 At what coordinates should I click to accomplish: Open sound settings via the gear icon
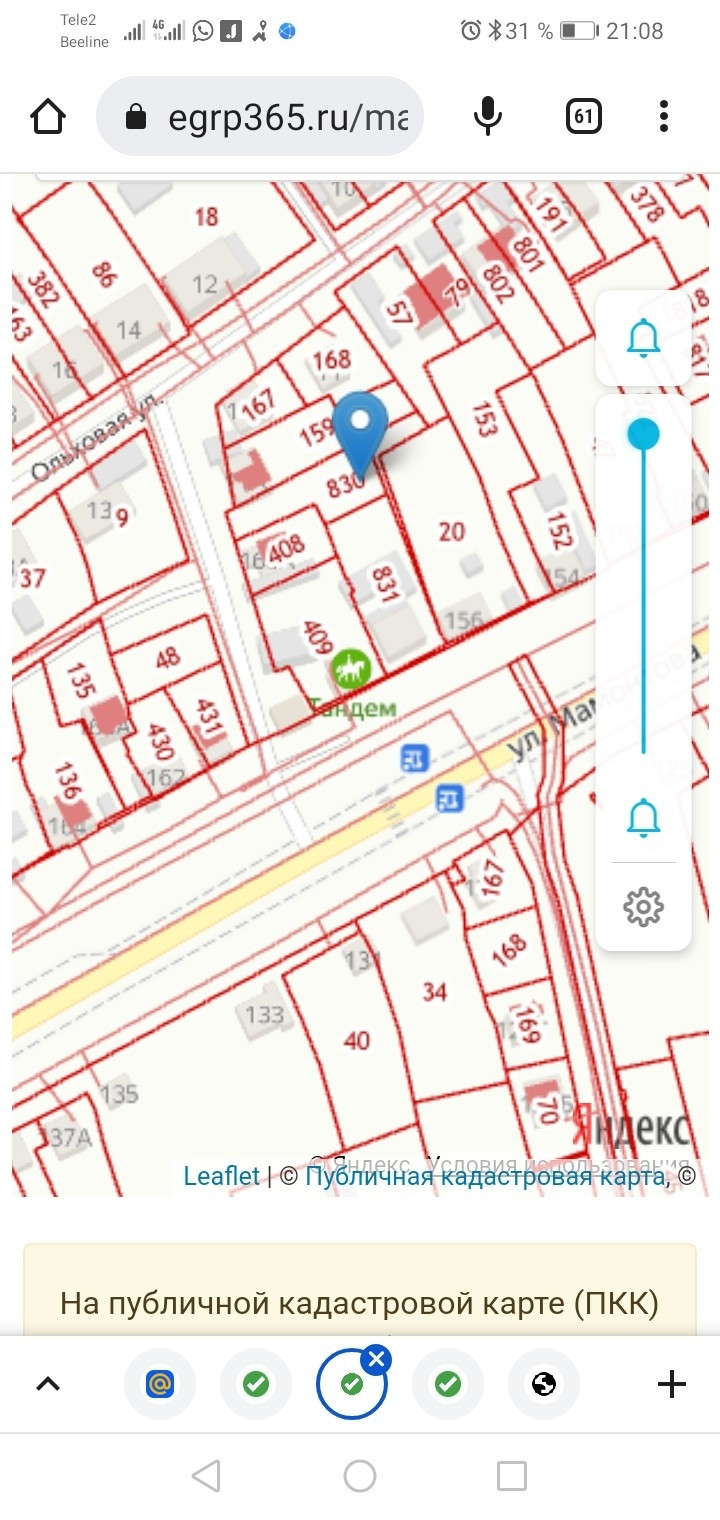643,907
